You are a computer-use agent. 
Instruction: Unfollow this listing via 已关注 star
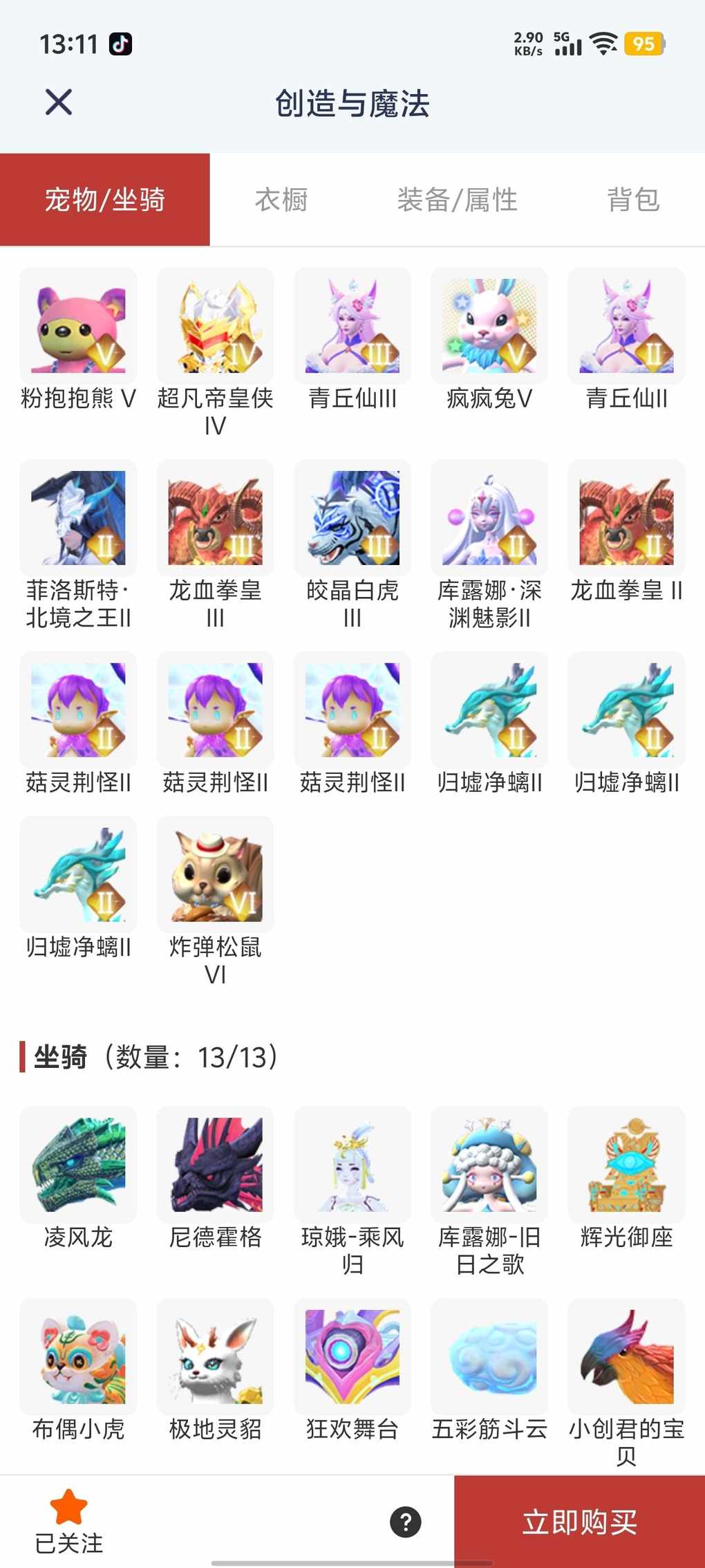[x=69, y=1520]
